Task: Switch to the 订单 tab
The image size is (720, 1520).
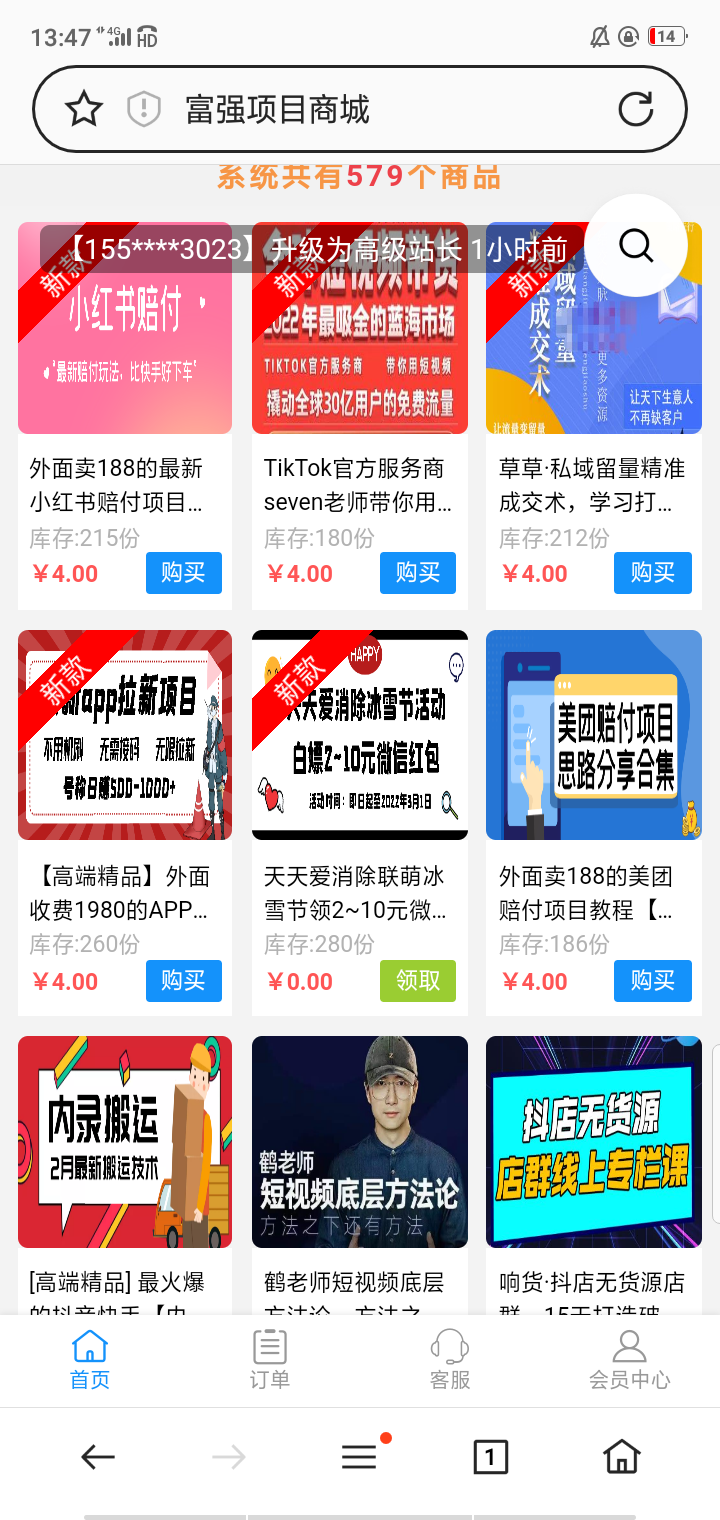Action: (269, 1360)
